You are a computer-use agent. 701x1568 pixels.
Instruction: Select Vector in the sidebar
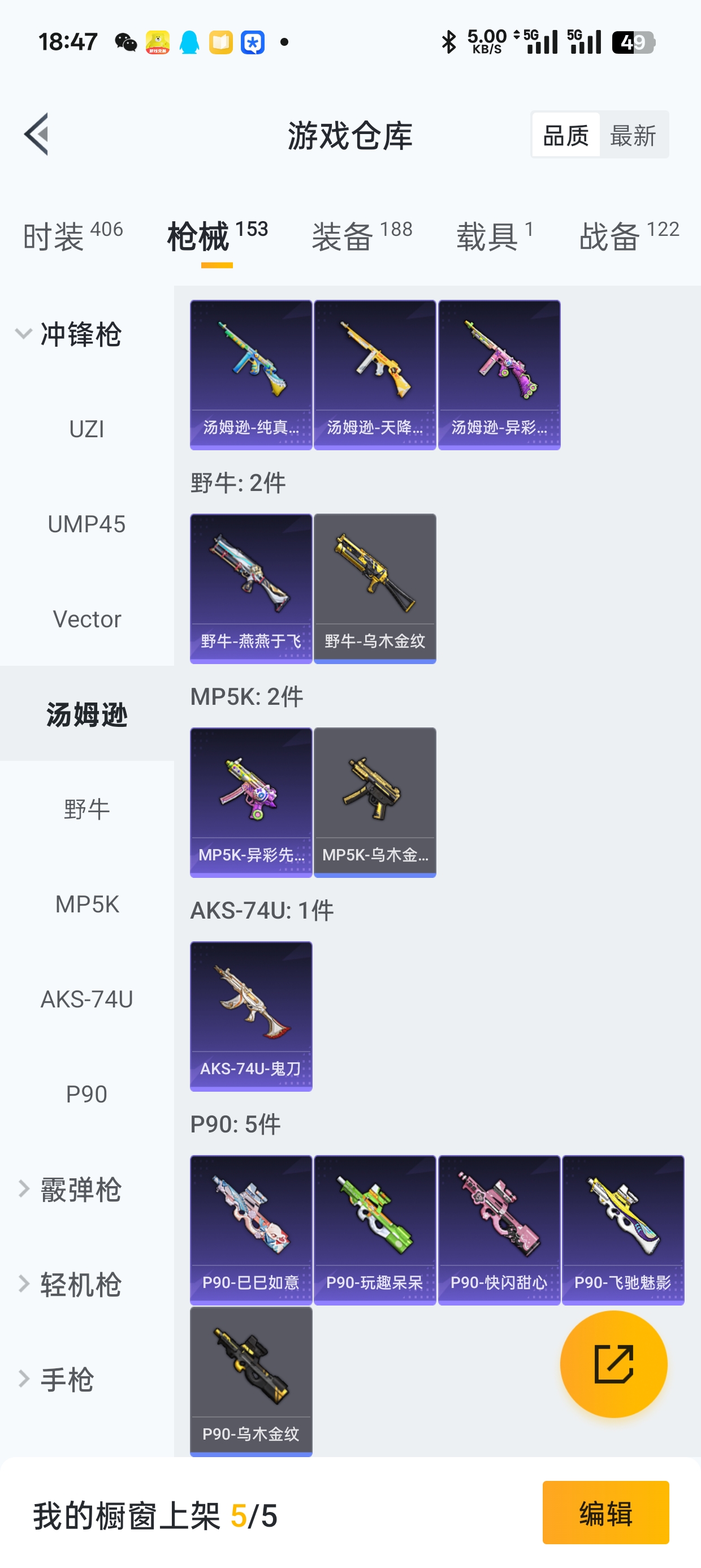86,619
